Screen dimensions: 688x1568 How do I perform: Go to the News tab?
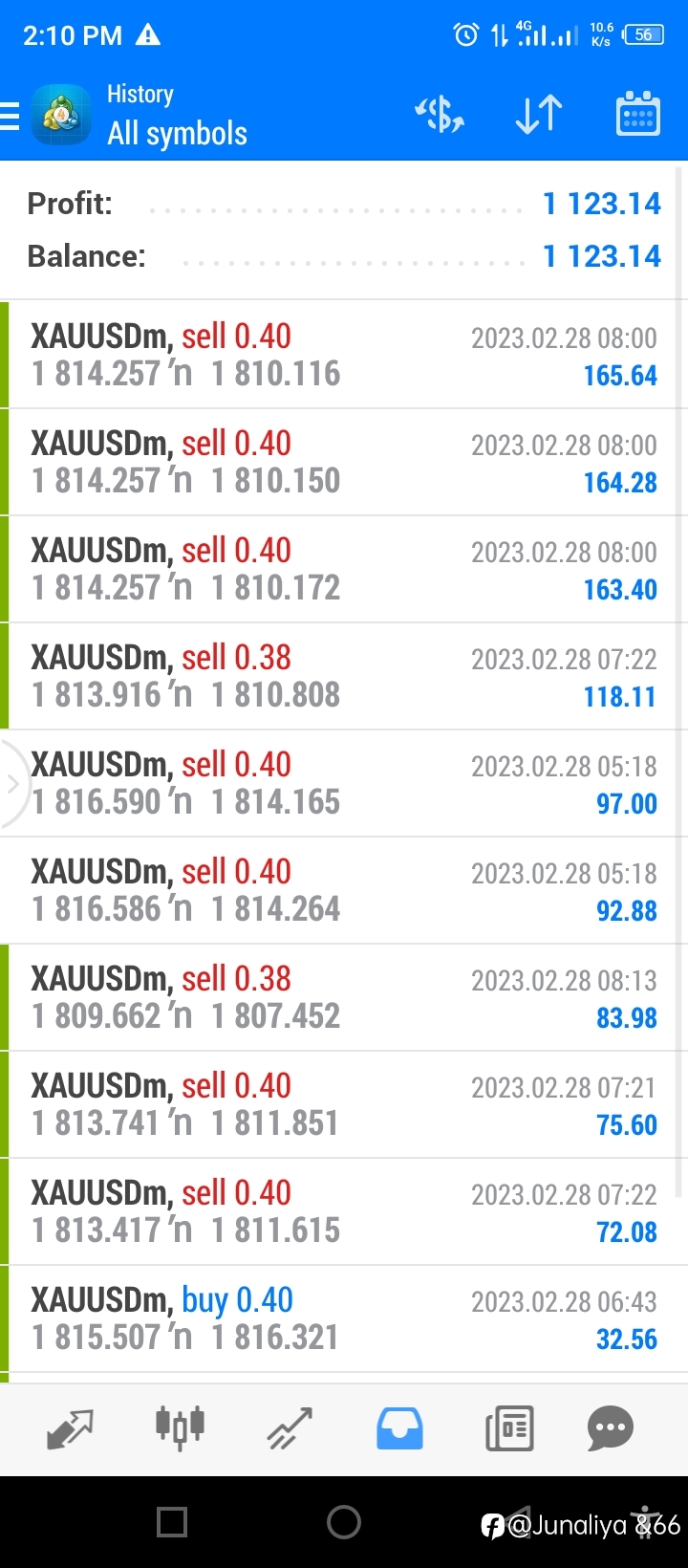pos(509,1429)
